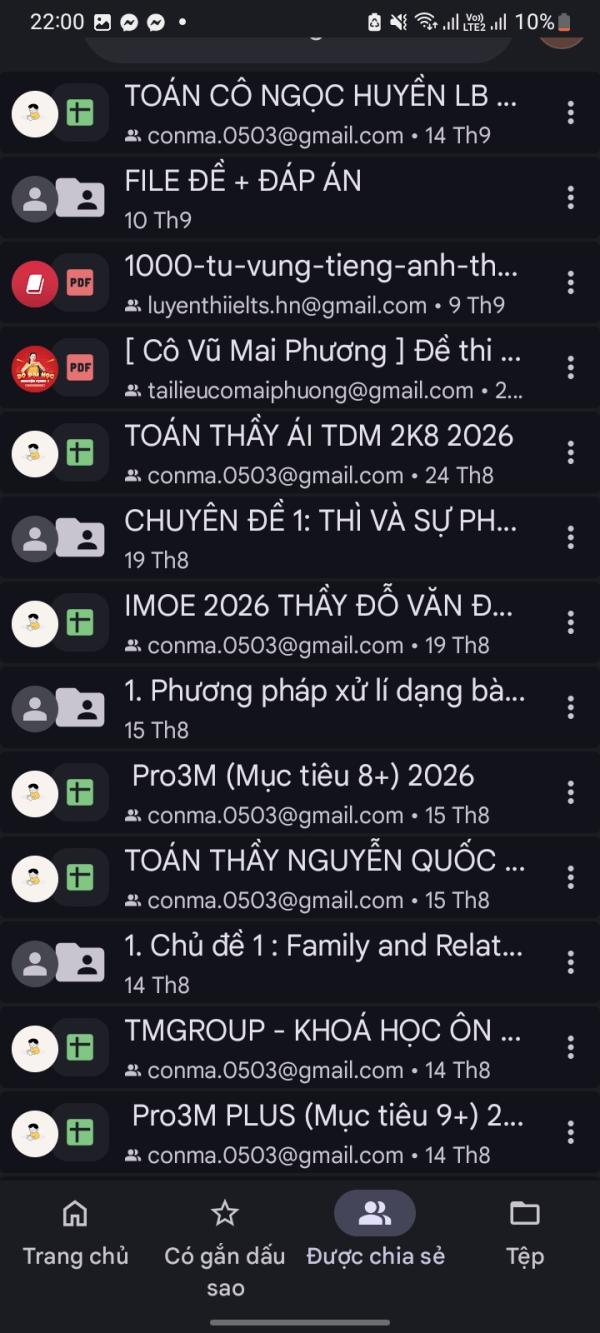Switch to the Có gắn dấu sao tab
This screenshot has height=1333, width=600.
coord(225,1245)
